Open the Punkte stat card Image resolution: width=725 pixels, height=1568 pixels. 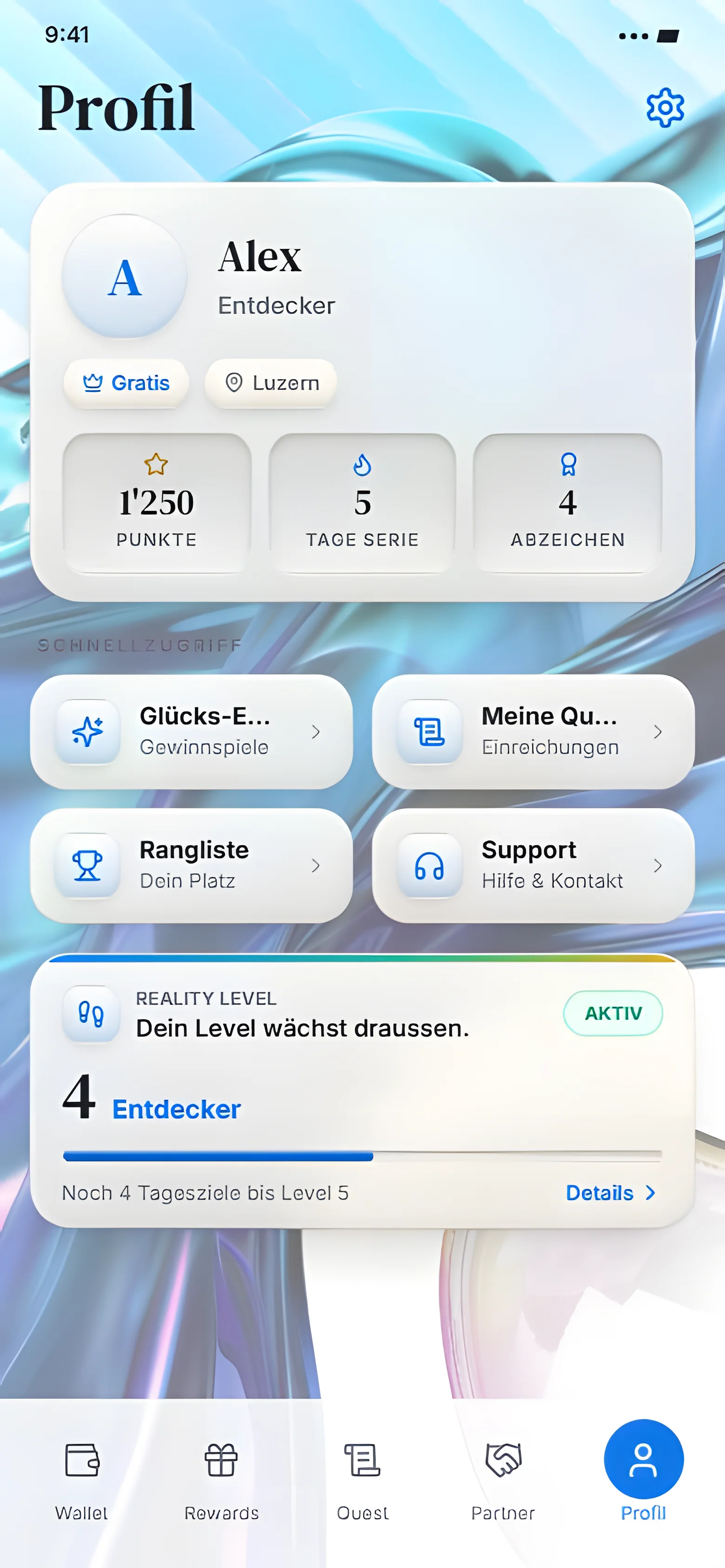tap(157, 503)
